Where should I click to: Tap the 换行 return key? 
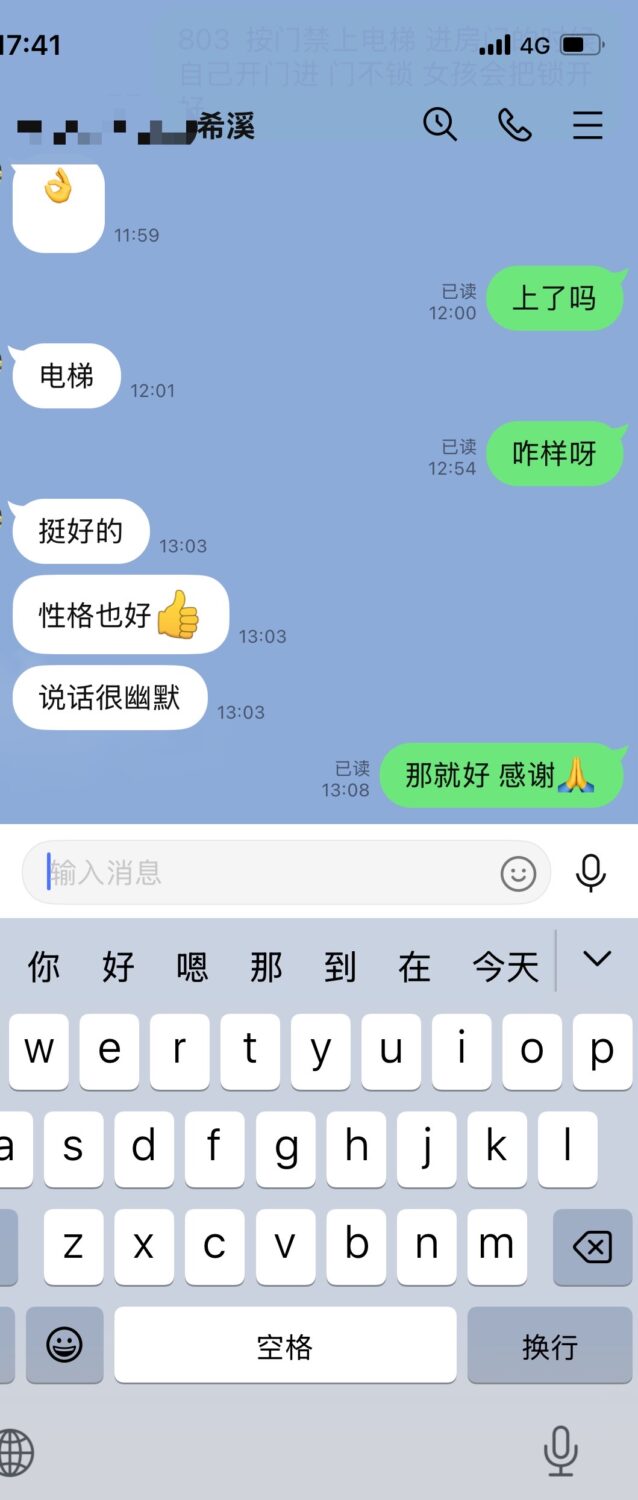tap(549, 1346)
